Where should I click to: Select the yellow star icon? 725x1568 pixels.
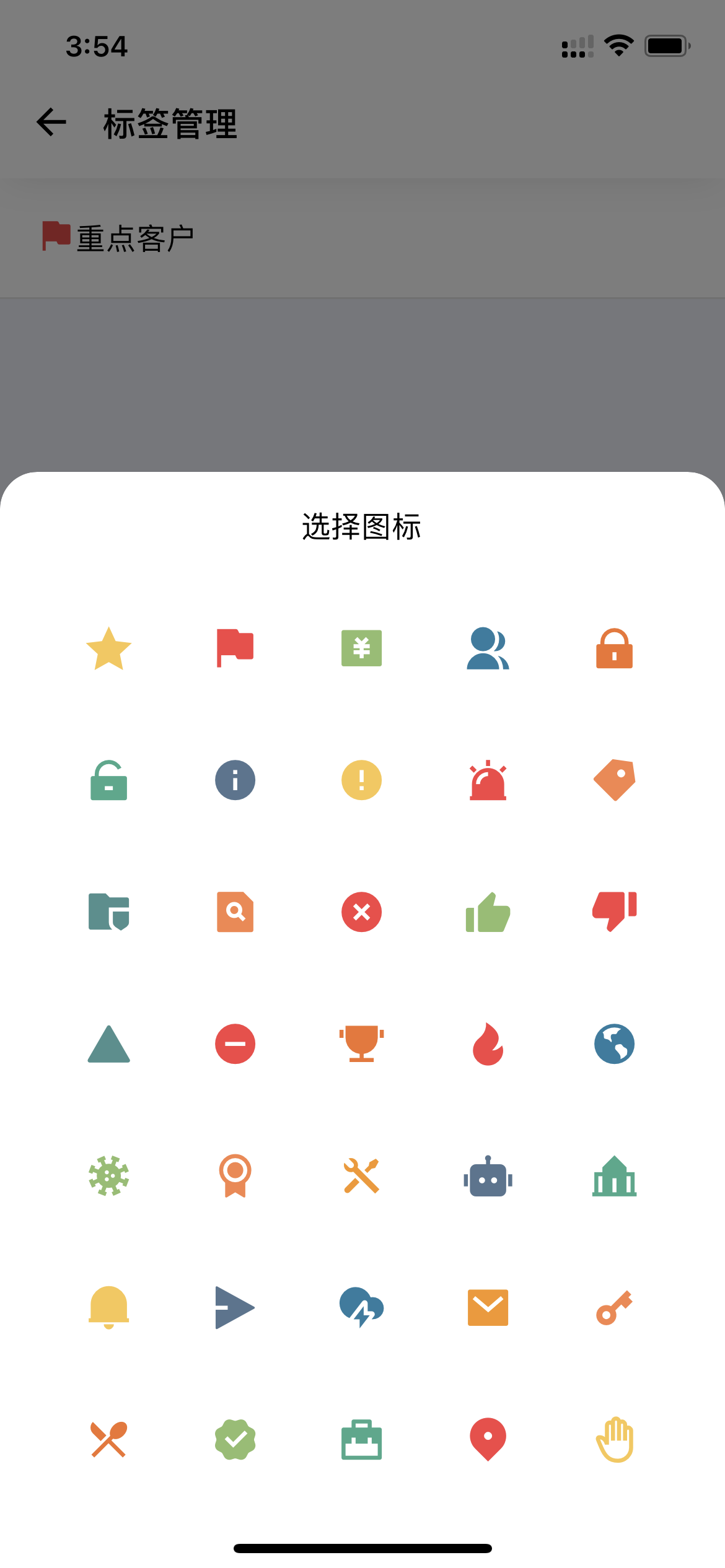tap(108, 648)
